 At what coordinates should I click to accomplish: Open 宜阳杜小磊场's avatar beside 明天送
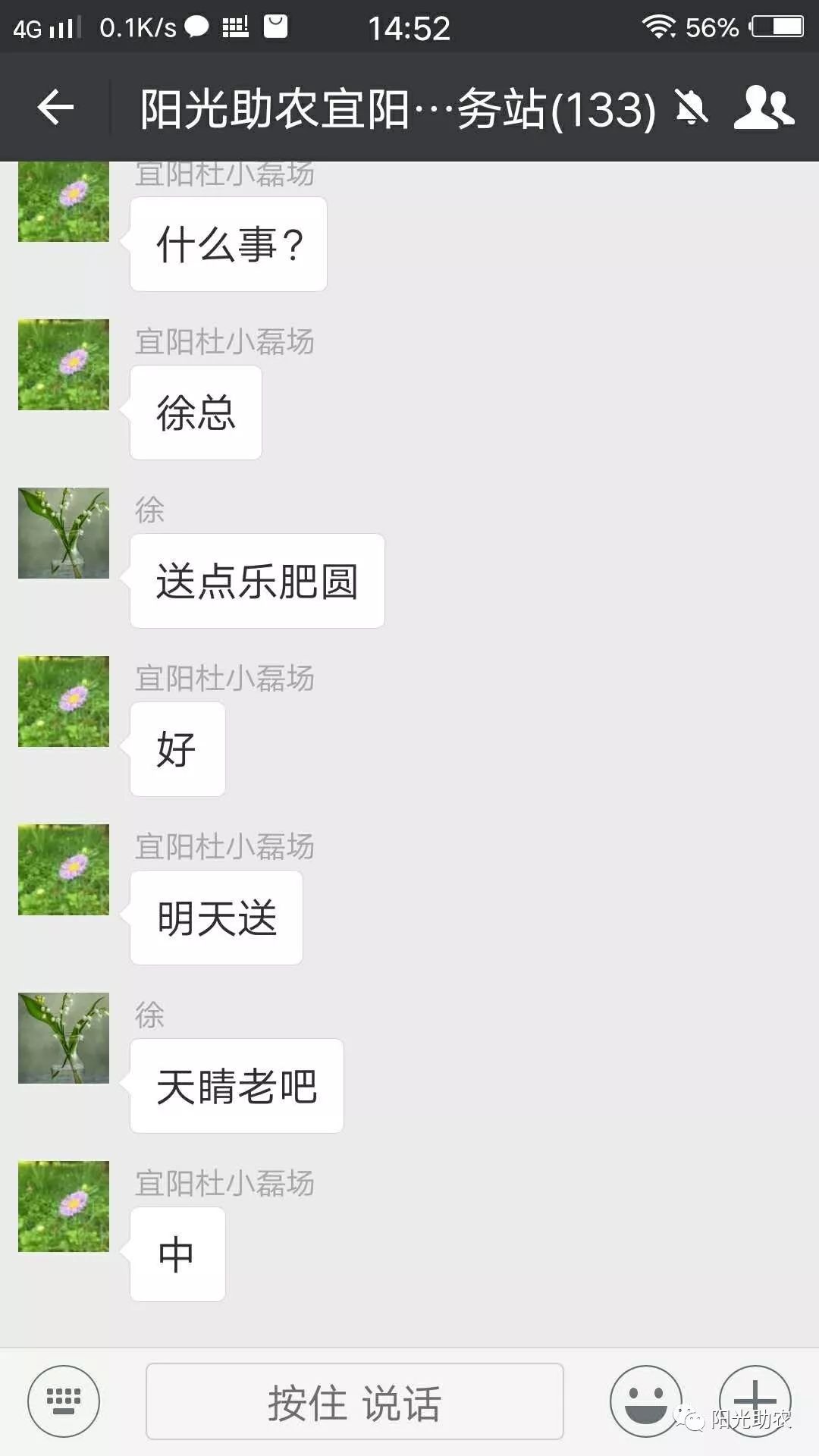coord(64,870)
